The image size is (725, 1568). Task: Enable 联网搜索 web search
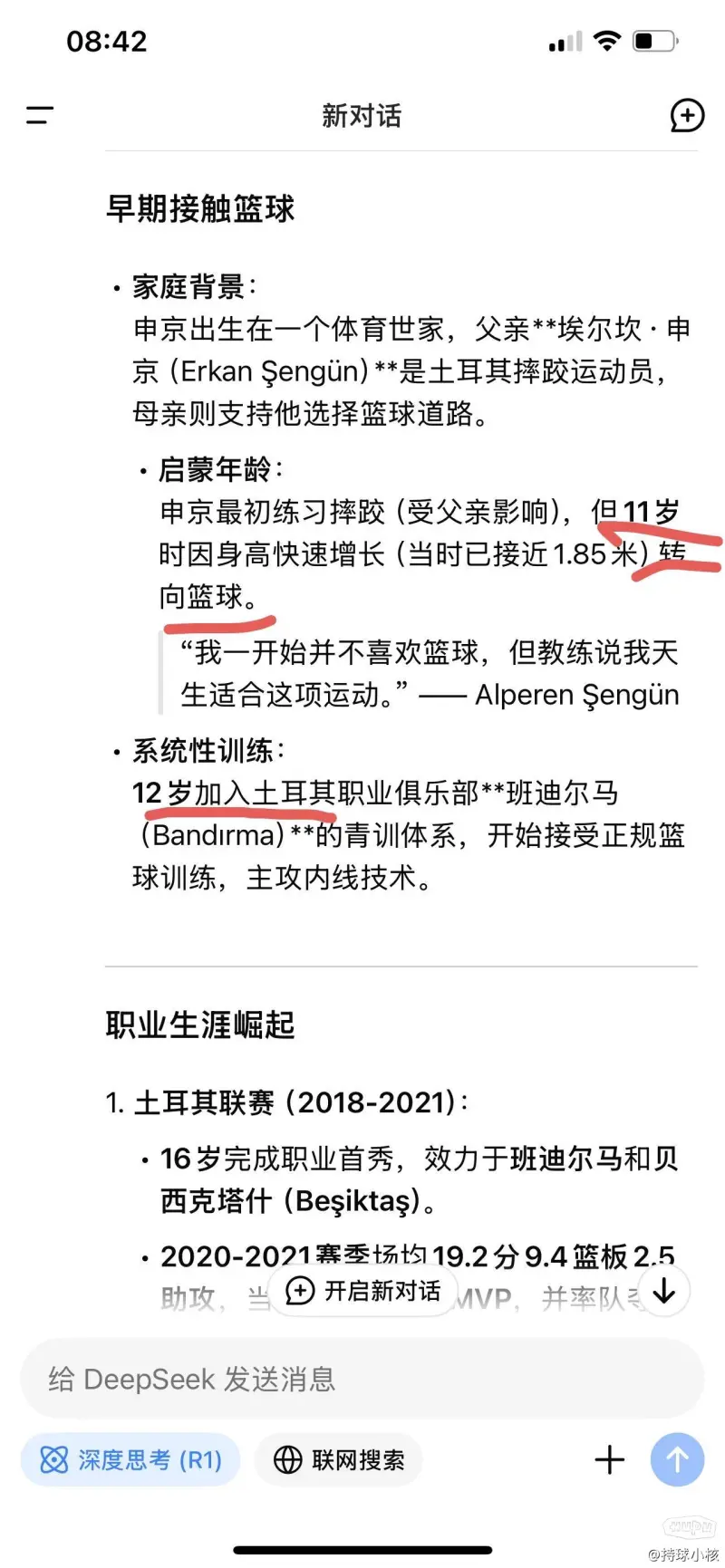(339, 1460)
